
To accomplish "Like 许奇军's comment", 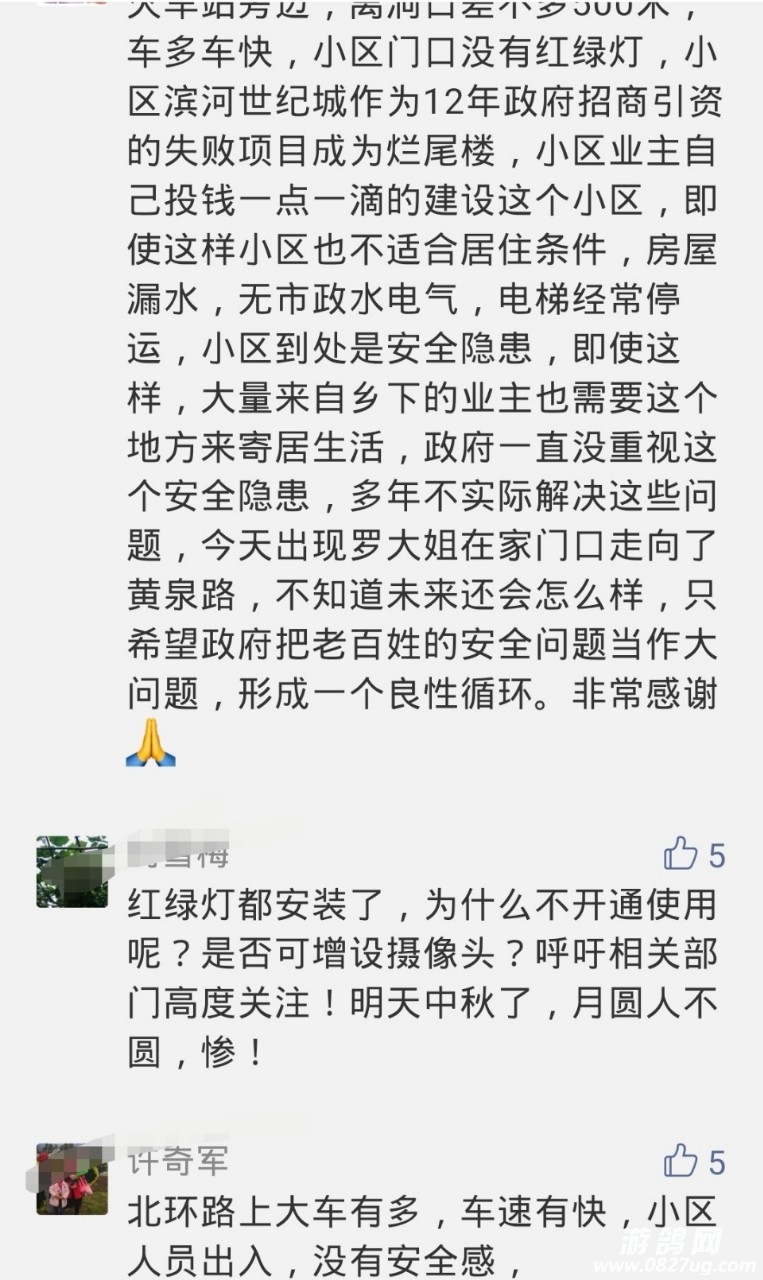I will point(681,1162).
